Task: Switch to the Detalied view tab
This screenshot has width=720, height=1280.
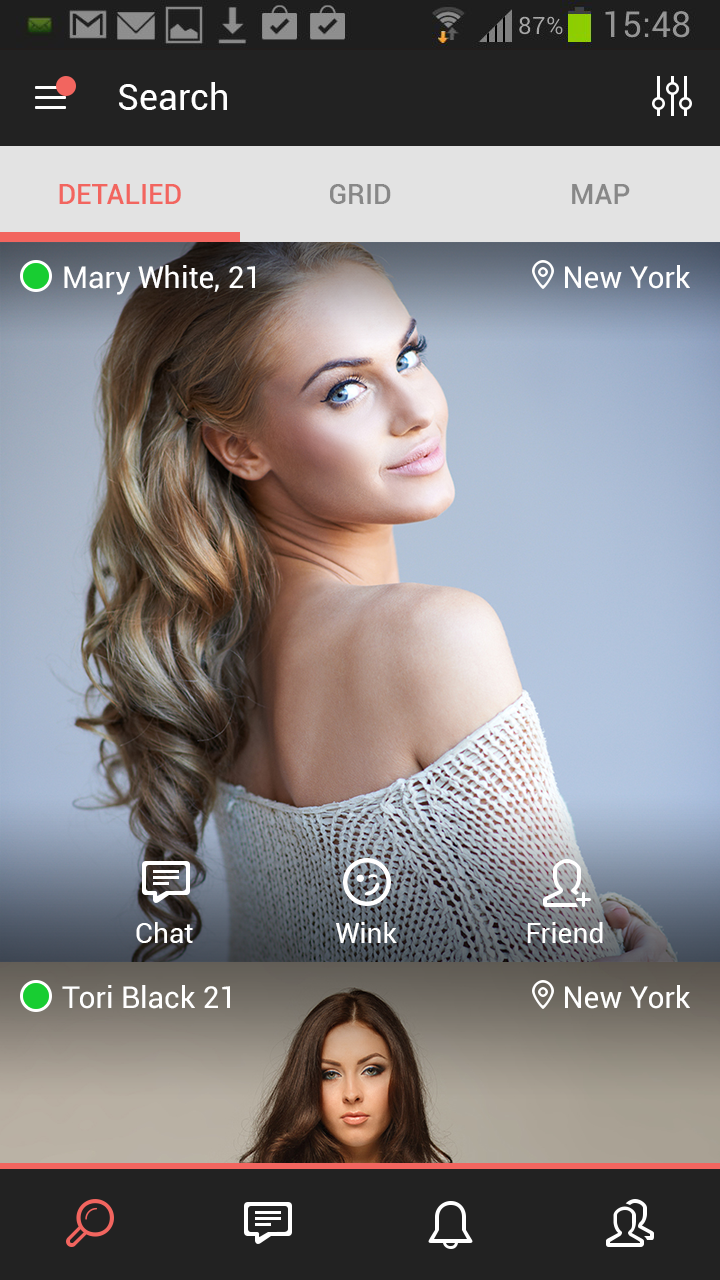Action: click(120, 194)
